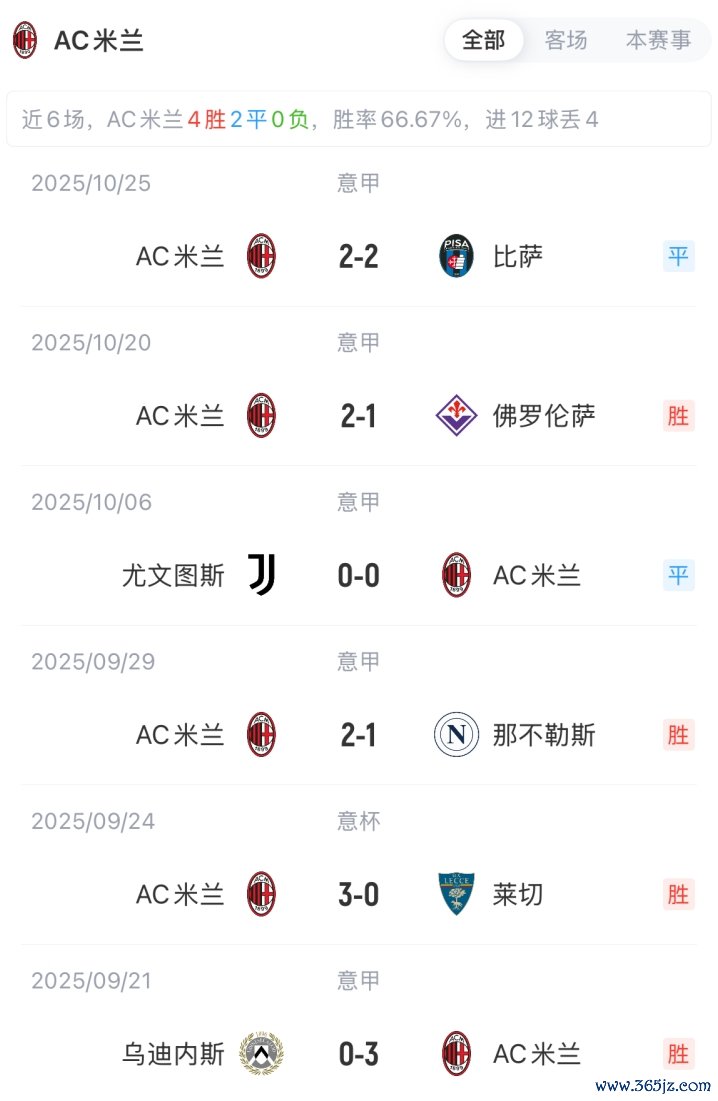Switch to the 全部 tab
The width and height of the screenshot is (718, 1101).
pos(483,40)
